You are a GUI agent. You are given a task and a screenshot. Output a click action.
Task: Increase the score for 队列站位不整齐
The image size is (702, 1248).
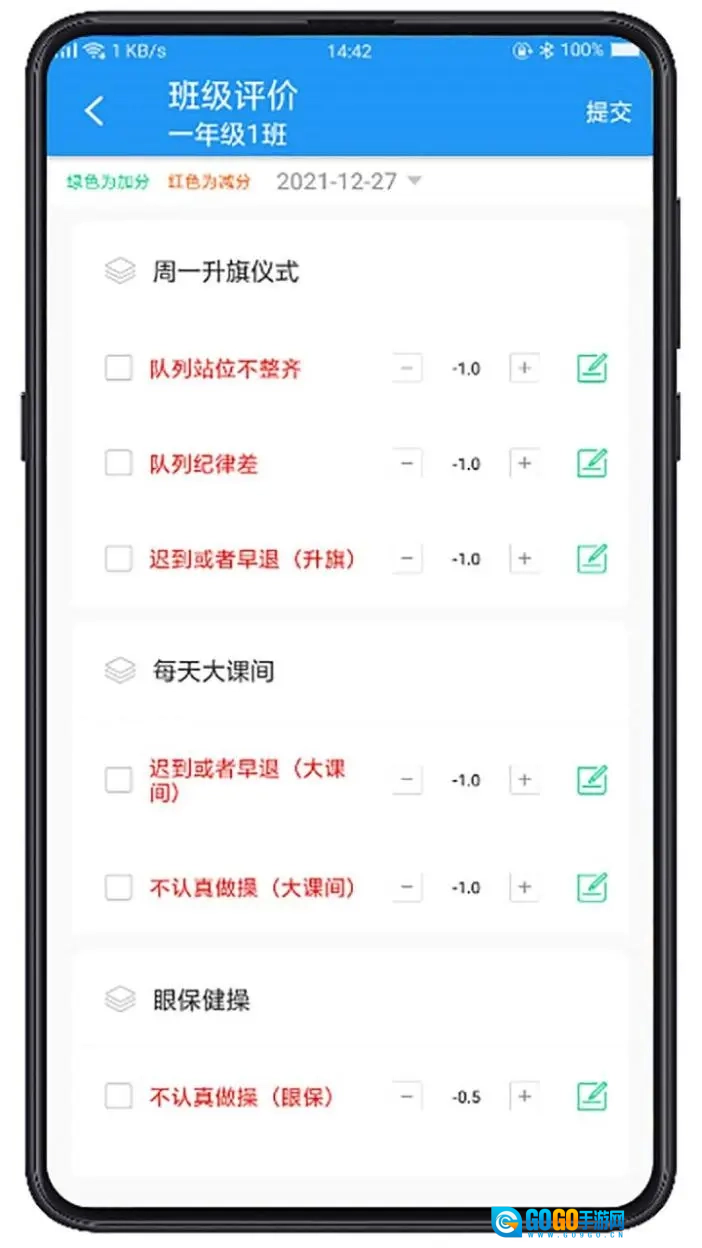524,369
